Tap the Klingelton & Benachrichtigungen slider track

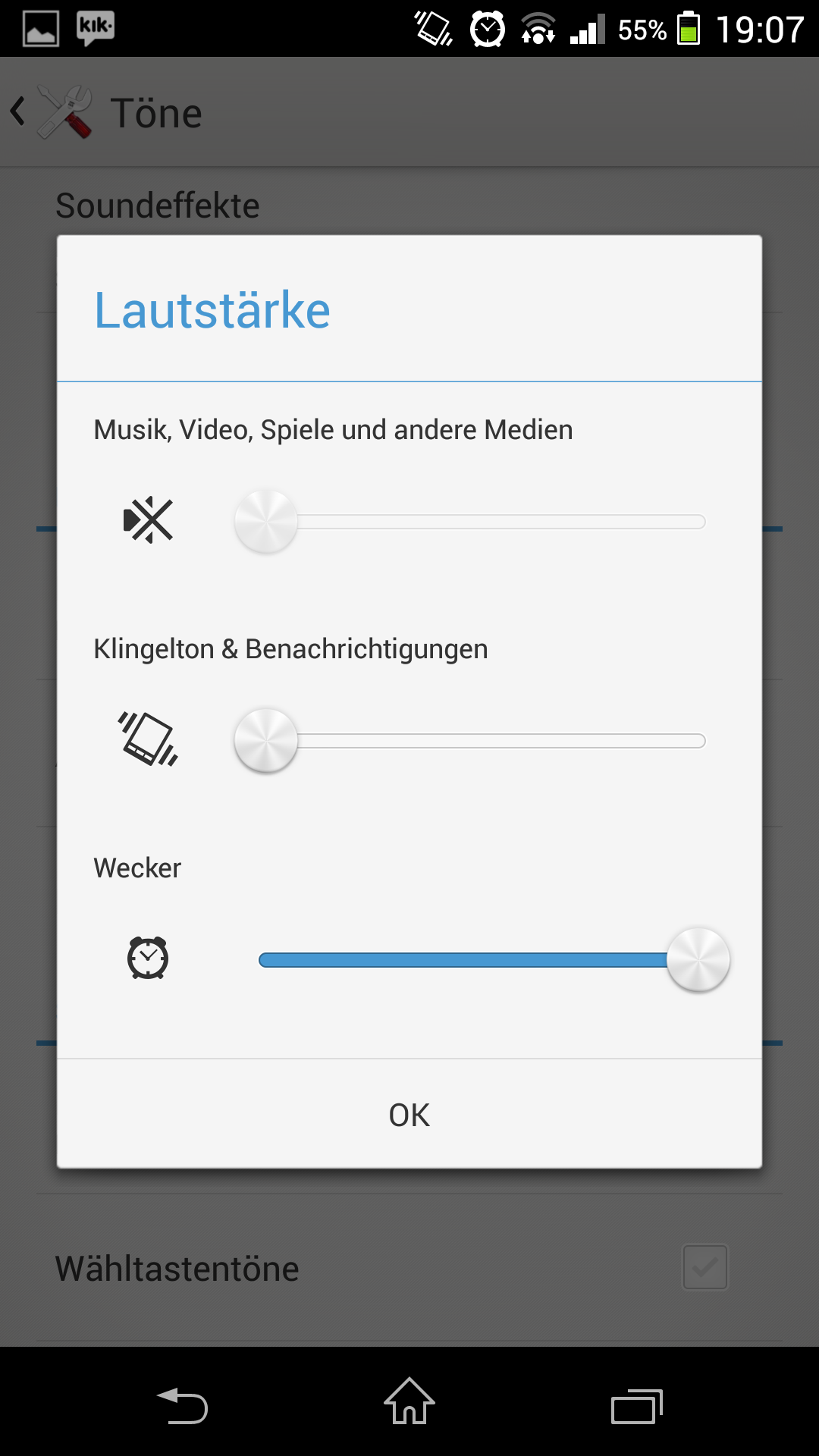(470, 741)
